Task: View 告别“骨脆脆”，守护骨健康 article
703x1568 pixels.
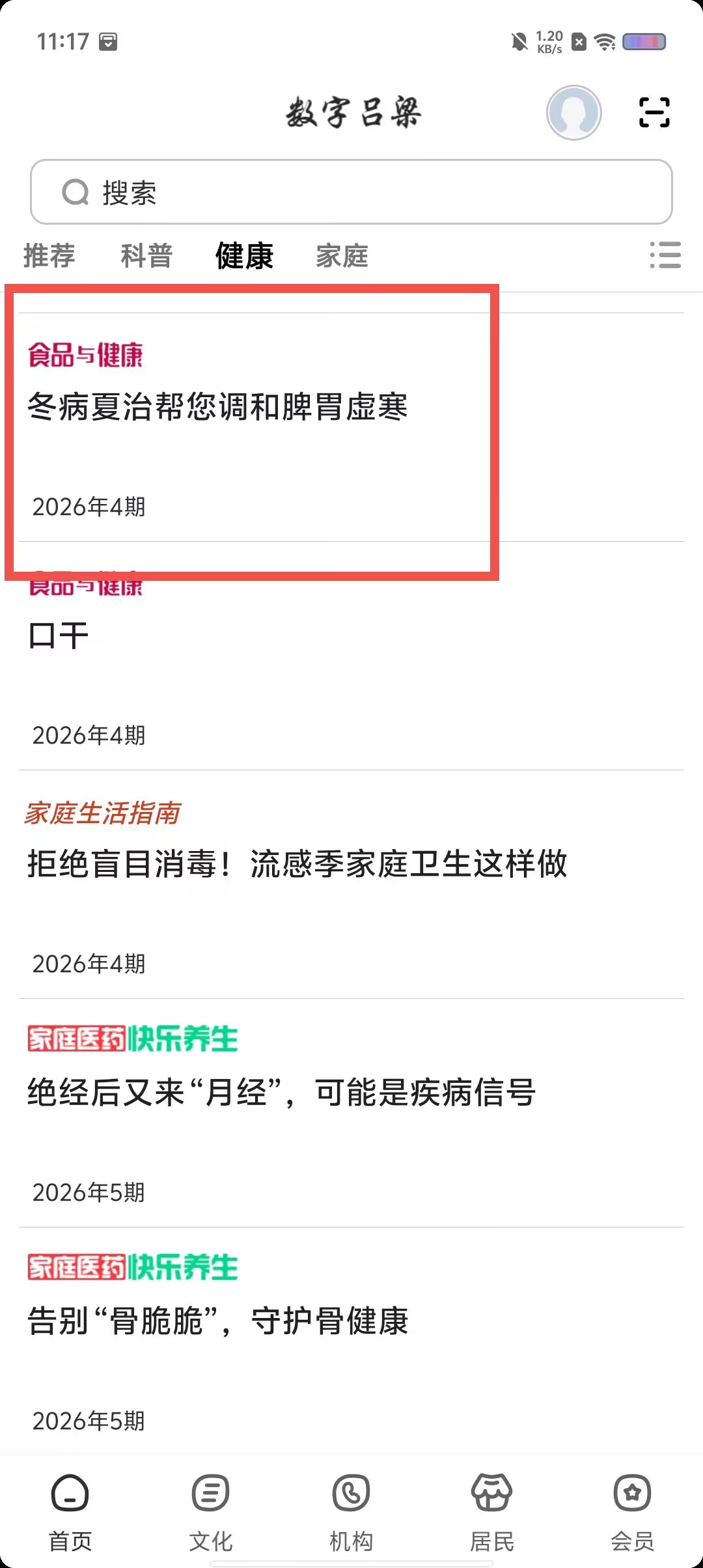Action: (351, 1341)
